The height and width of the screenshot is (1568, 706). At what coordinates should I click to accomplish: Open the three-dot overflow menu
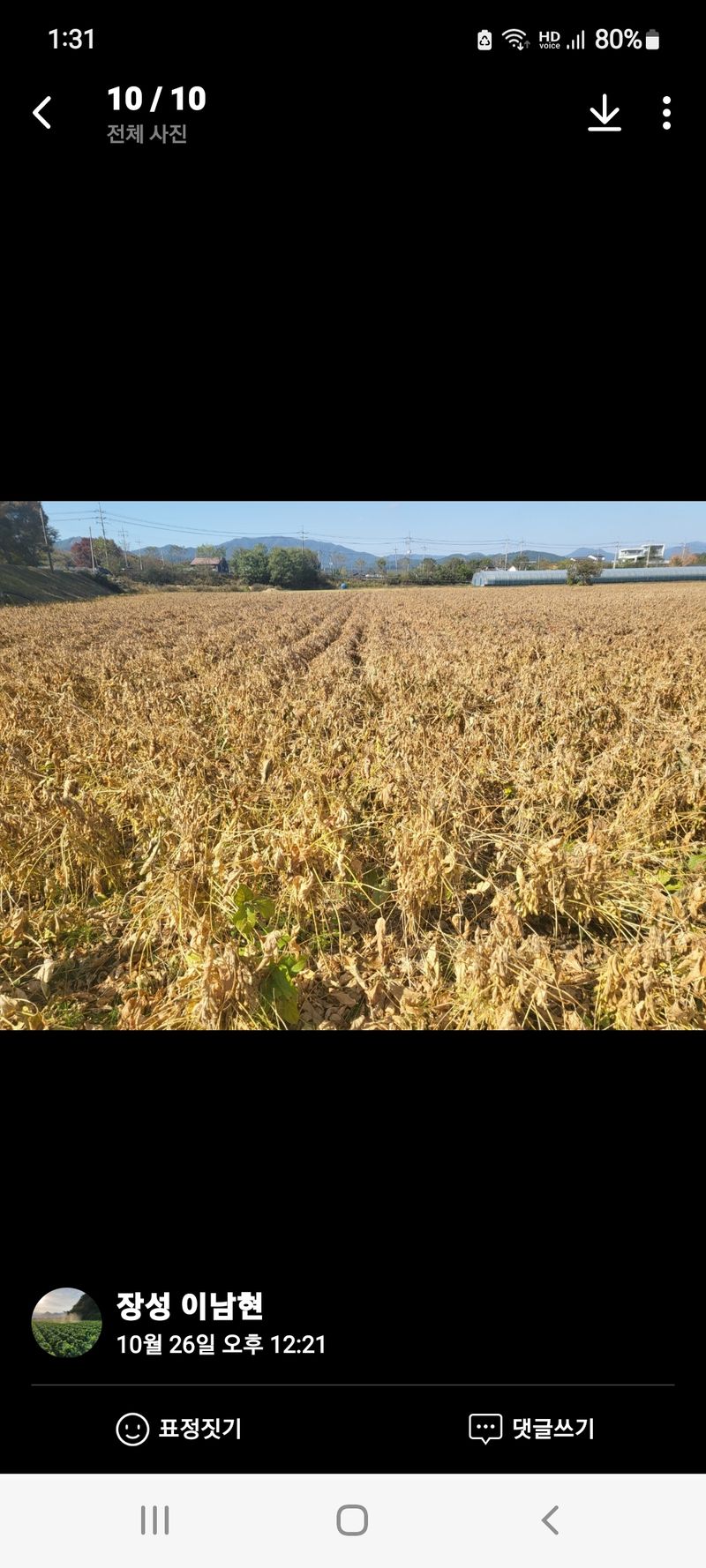[x=666, y=113]
